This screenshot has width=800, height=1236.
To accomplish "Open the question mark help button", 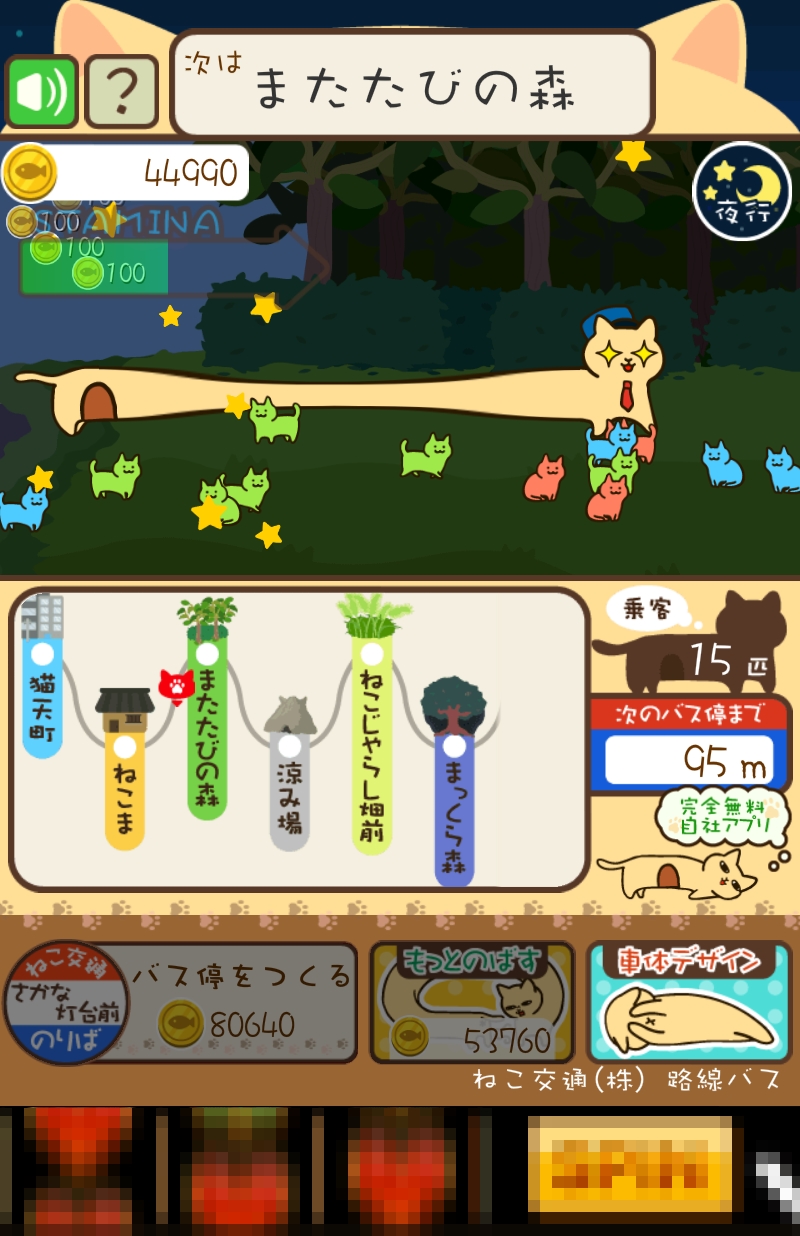I will coord(121,91).
